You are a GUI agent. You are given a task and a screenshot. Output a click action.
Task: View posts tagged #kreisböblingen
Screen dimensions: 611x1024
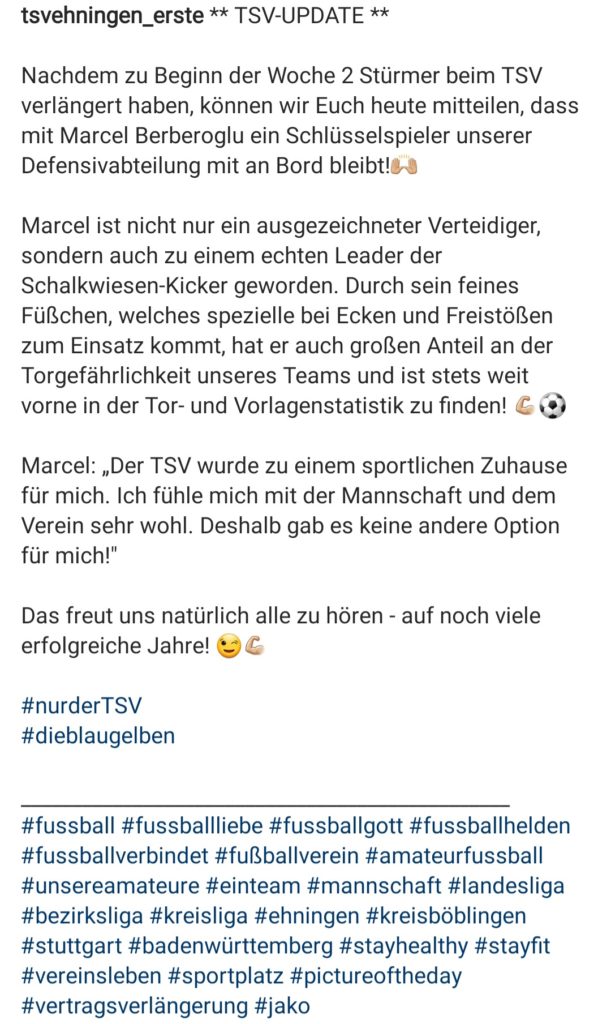click(x=446, y=916)
